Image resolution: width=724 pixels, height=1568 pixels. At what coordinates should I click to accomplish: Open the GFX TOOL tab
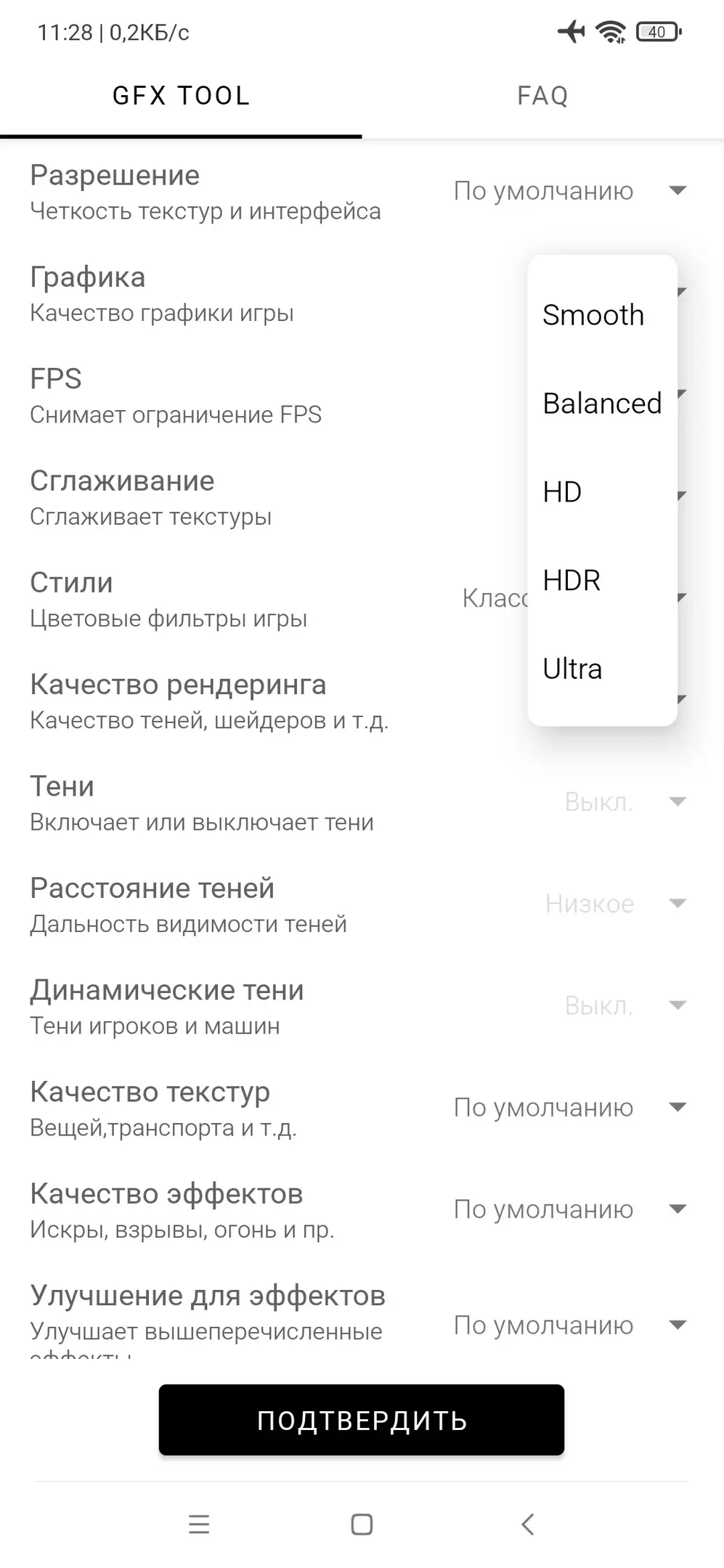click(181, 96)
